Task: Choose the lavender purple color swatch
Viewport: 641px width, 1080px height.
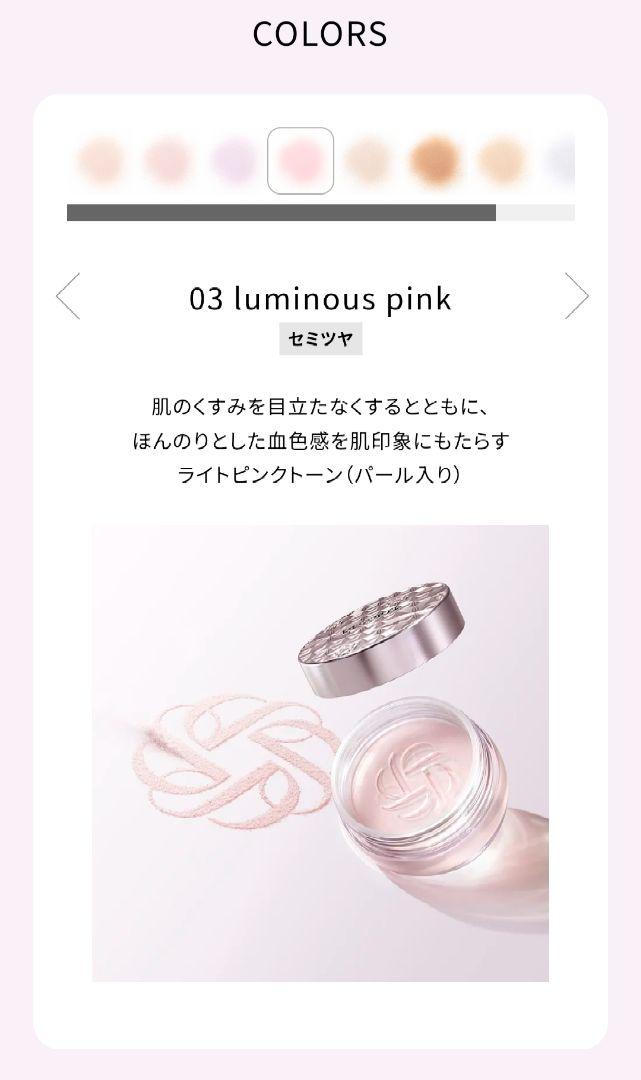Action: [234, 160]
